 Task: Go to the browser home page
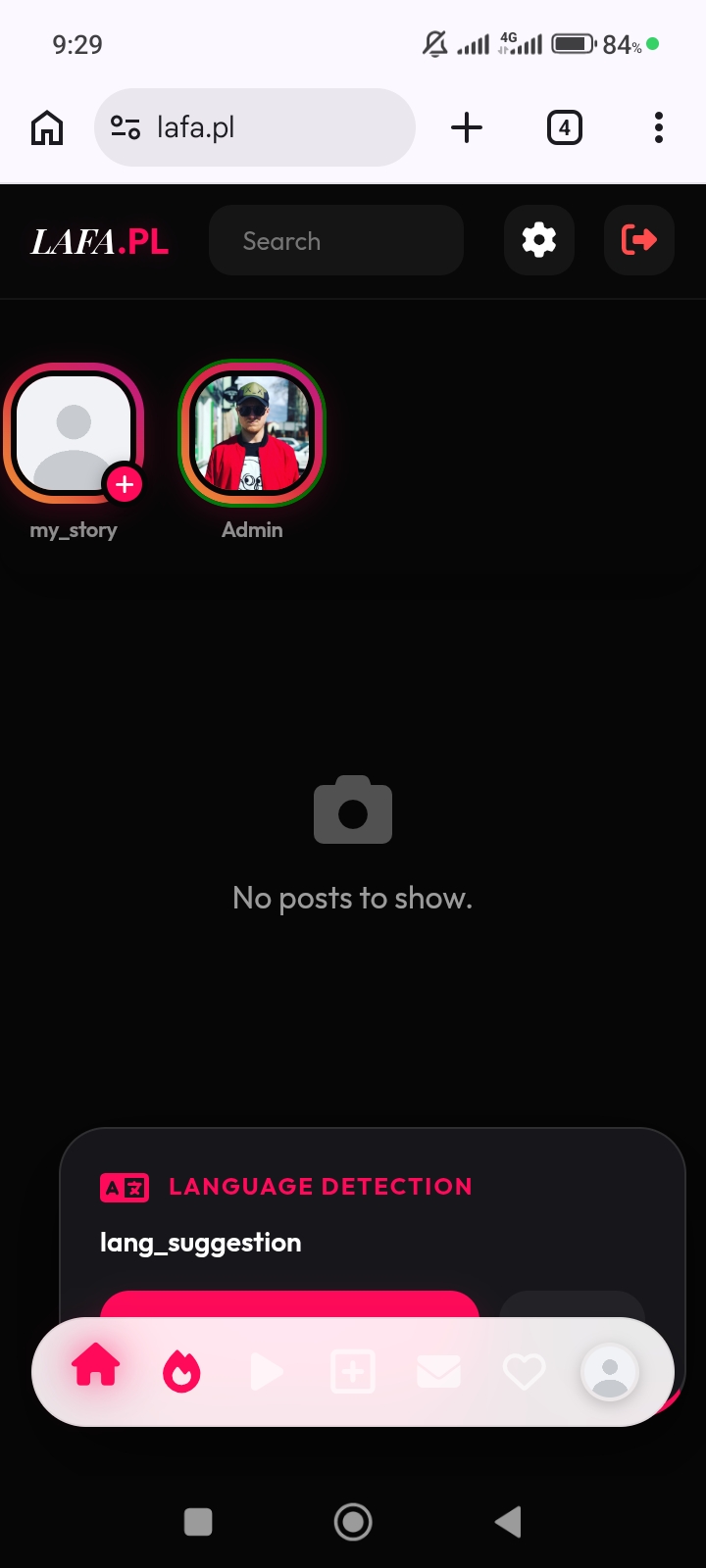tap(47, 127)
